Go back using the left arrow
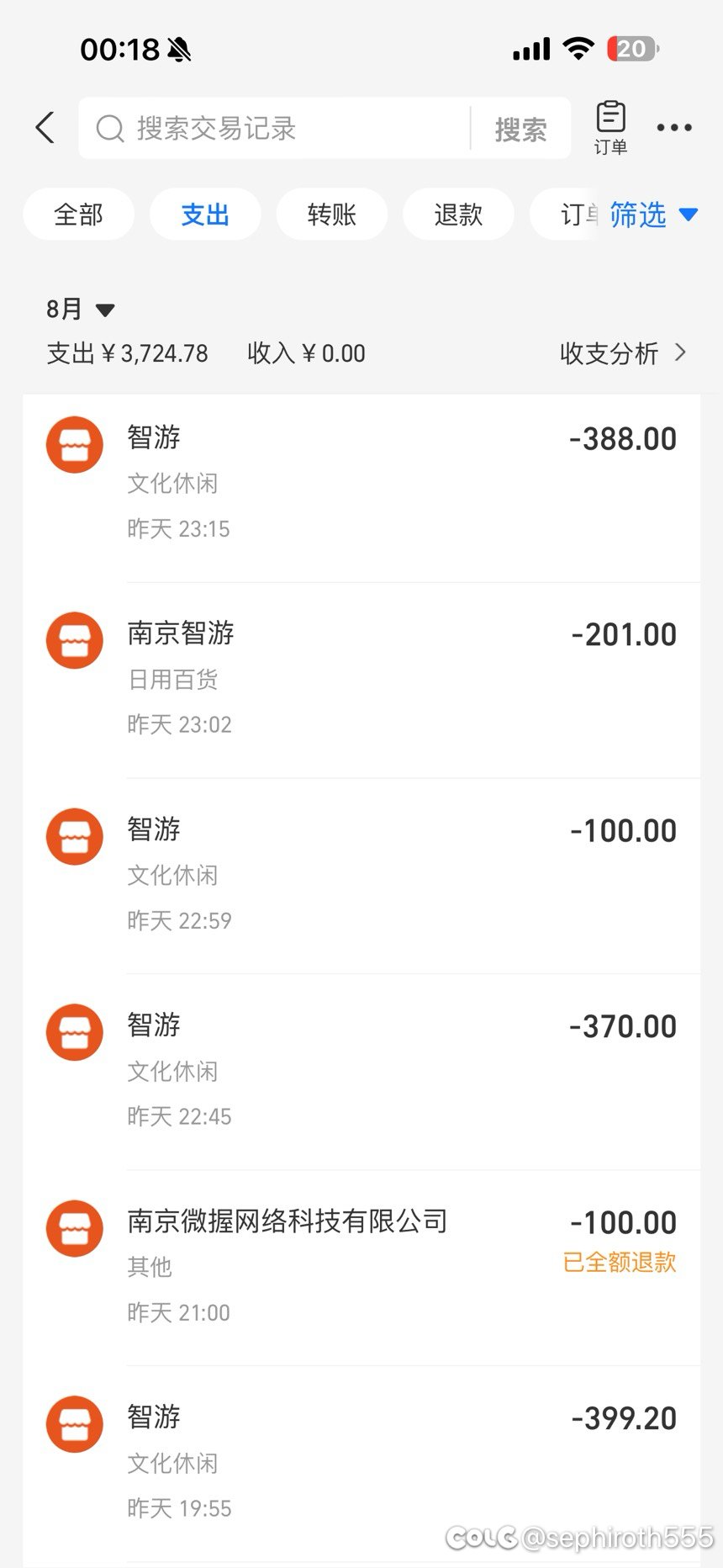The width and height of the screenshot is (723, 1568). pyautogui.click(x=45, y=128)
